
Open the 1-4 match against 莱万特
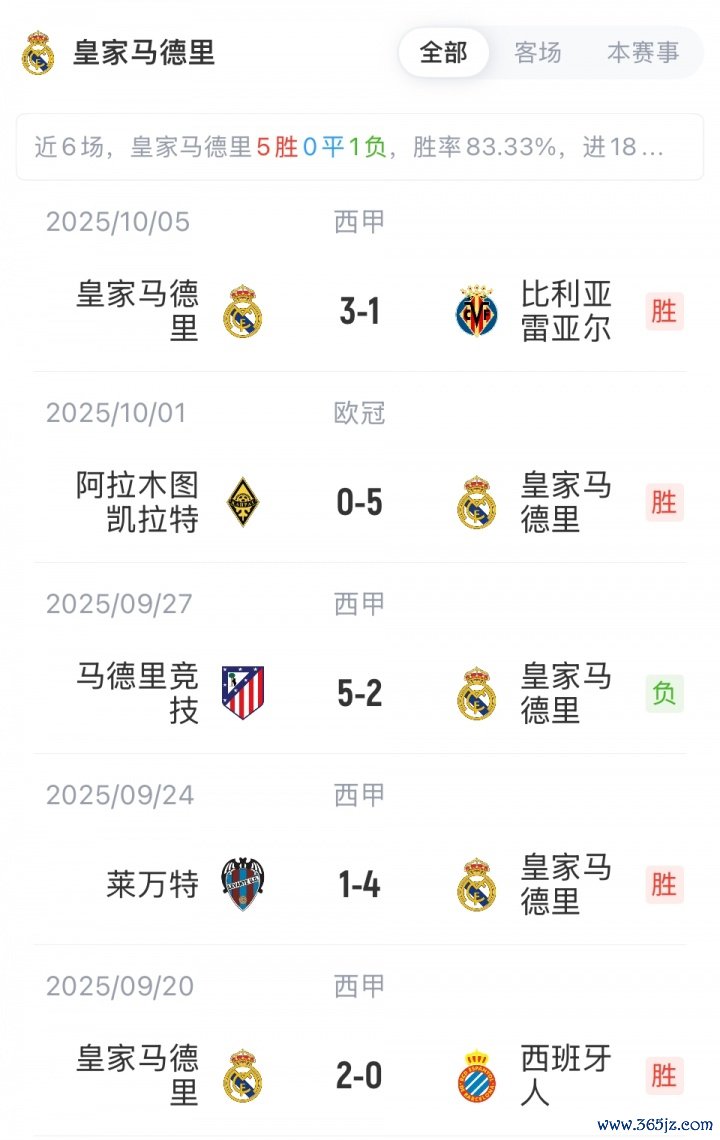click(x=360, y=884)
